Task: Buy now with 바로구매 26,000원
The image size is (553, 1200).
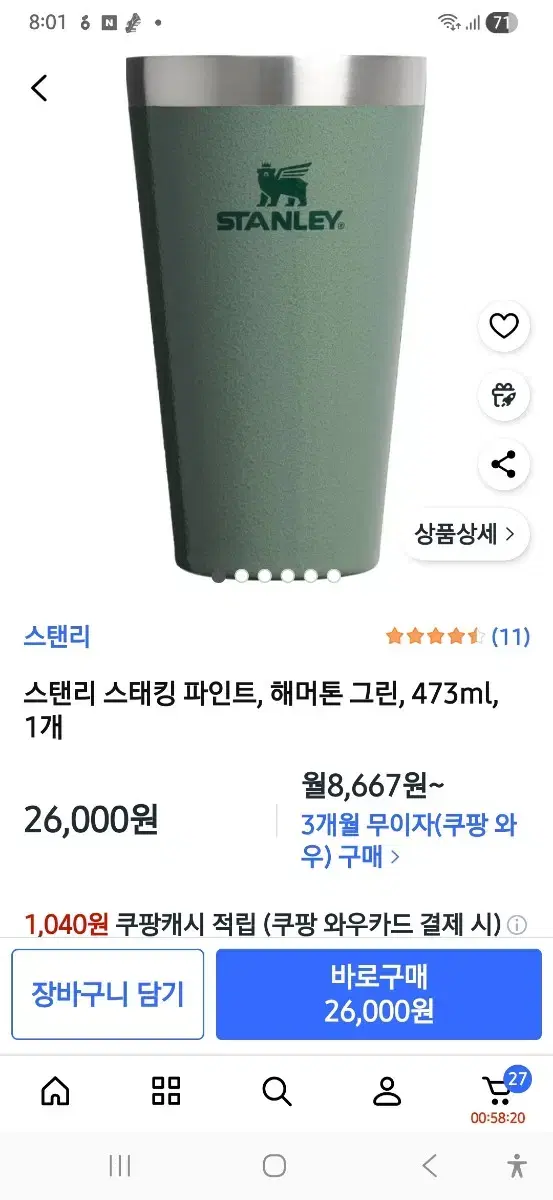Action: (x=379, y=994)
